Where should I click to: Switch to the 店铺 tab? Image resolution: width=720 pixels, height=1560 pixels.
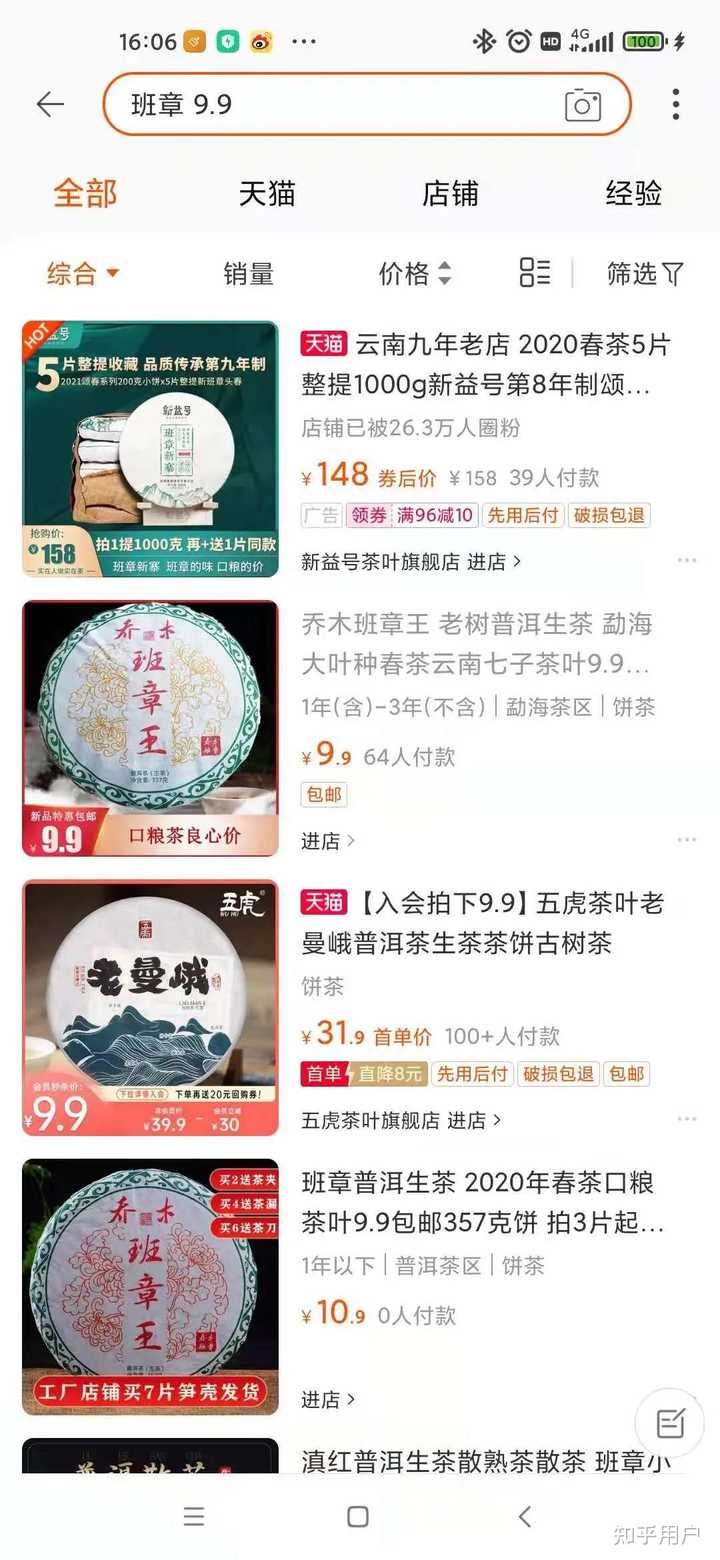(x=450, y=193)
